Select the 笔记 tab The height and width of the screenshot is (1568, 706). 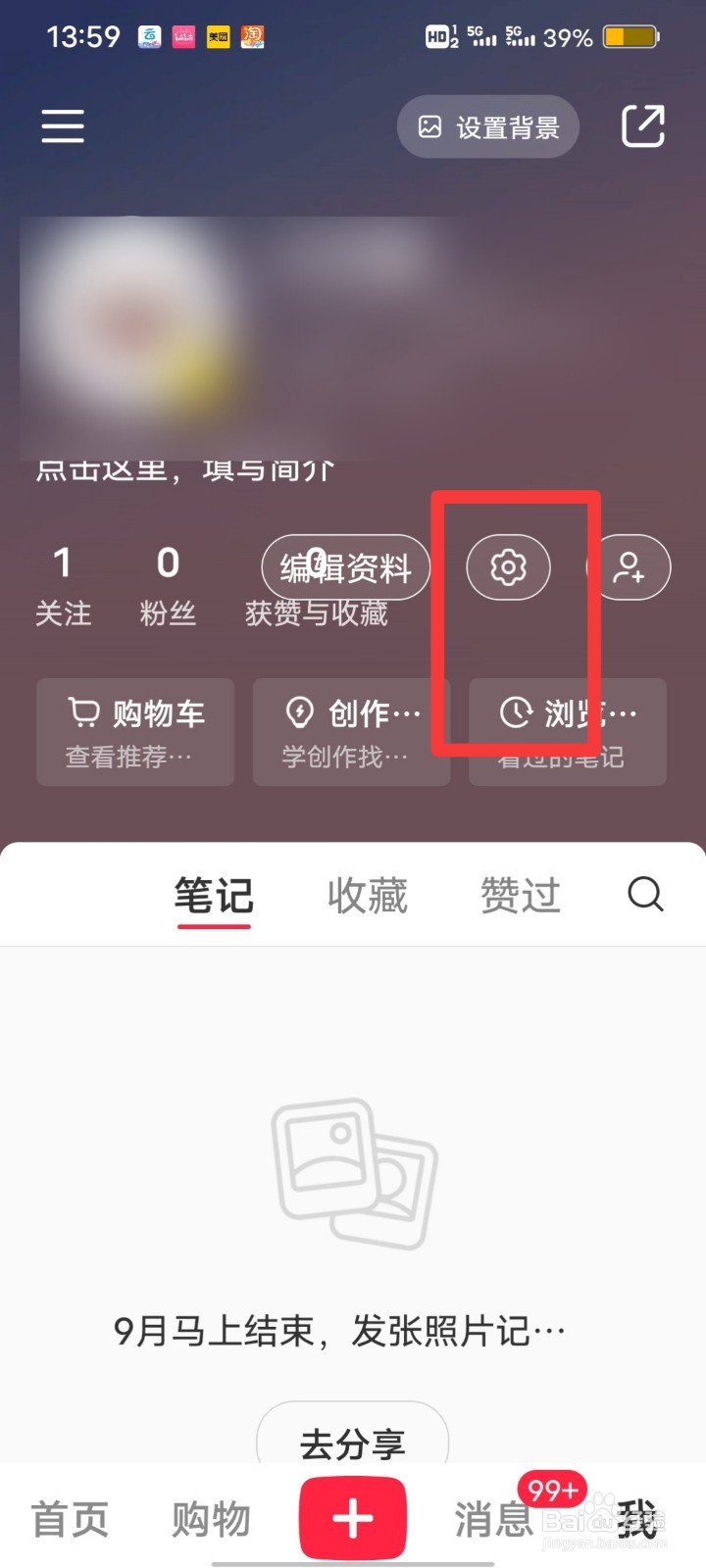pos(213,894)
